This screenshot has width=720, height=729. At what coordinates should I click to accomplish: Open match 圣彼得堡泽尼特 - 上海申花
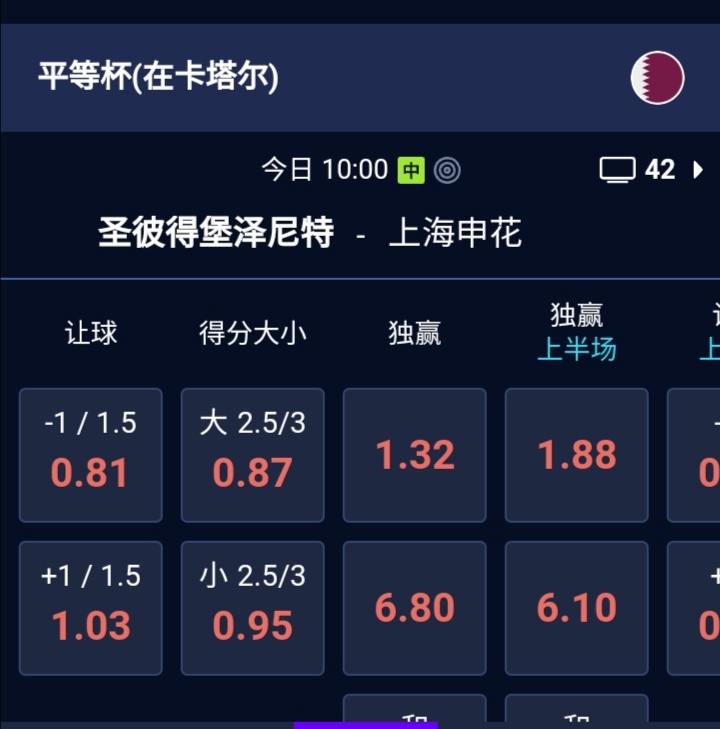tap(310, 233)
